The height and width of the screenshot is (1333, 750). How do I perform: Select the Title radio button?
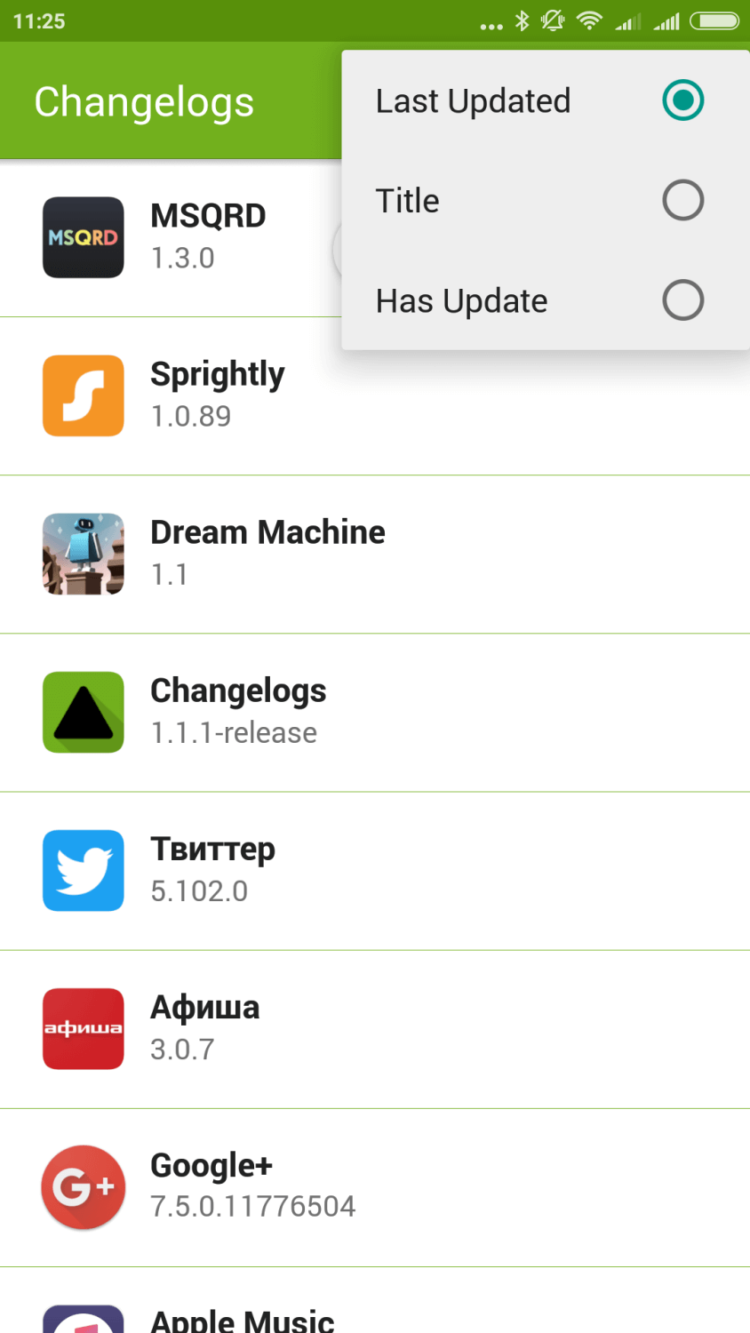coord(683,200)
